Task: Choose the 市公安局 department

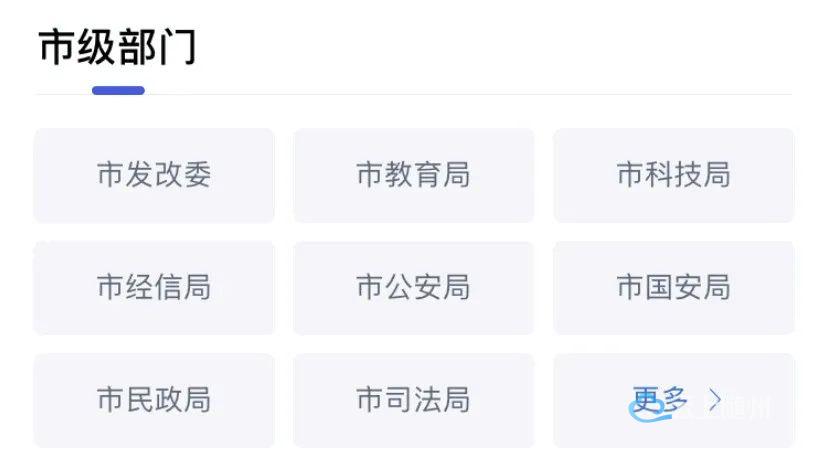Action: point(413,288)
